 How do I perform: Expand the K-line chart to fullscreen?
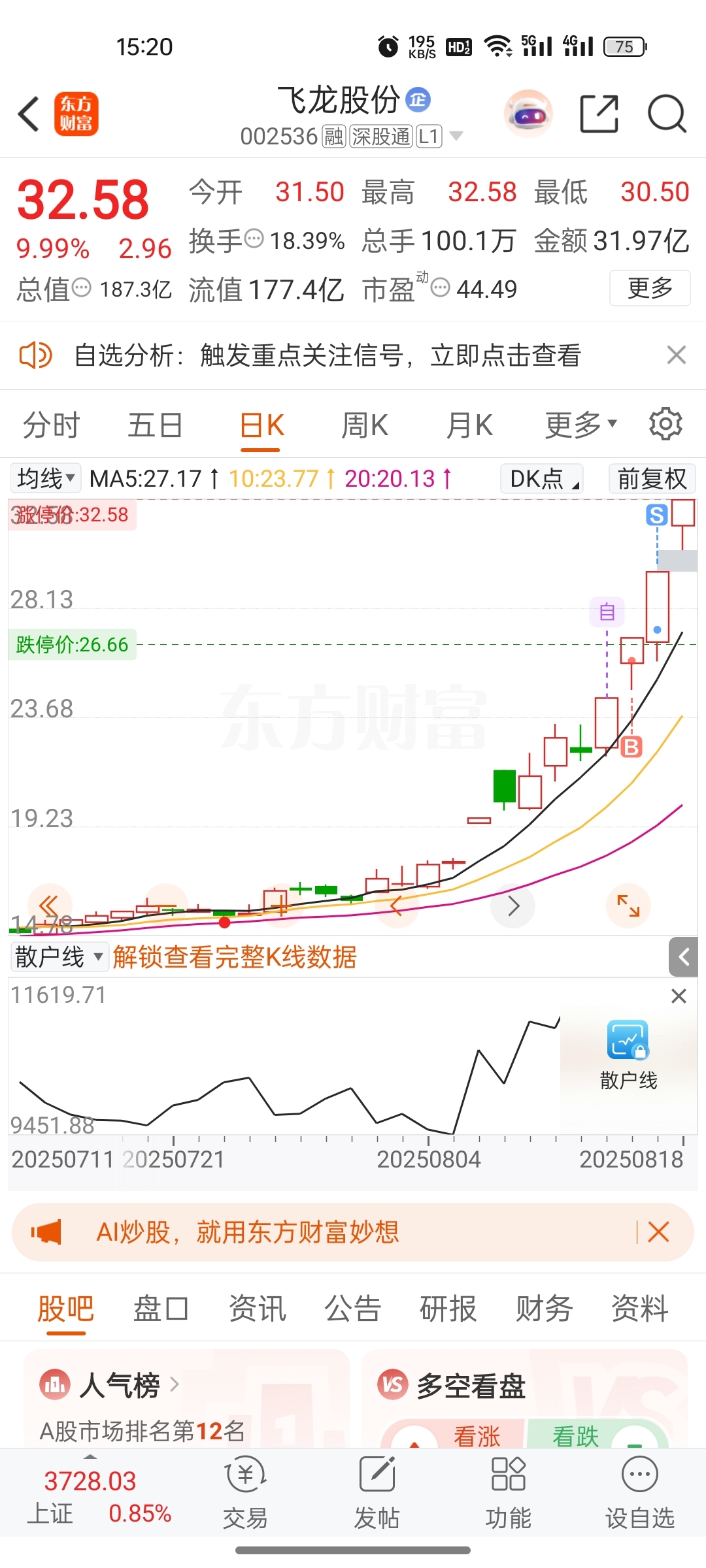(628, 906)
